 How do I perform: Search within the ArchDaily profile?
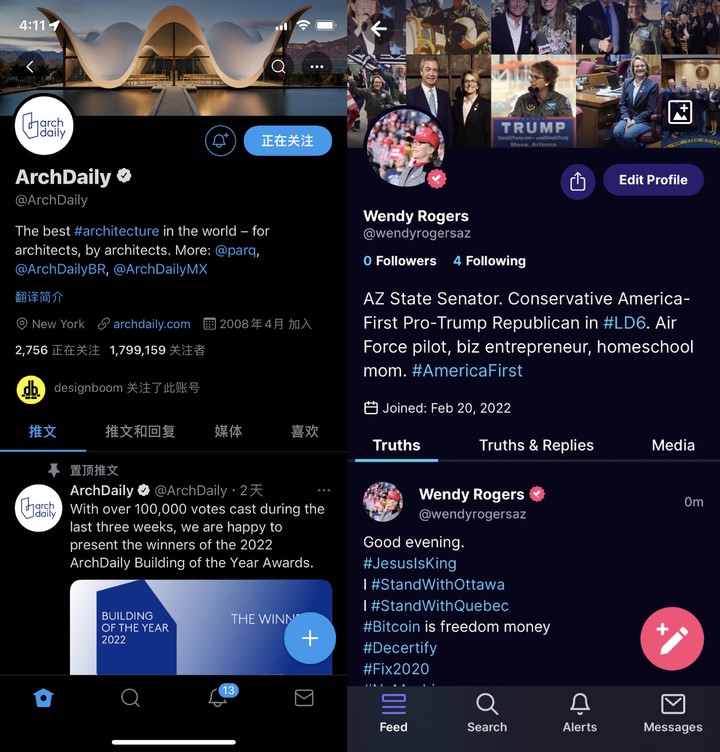pos(279,67)
